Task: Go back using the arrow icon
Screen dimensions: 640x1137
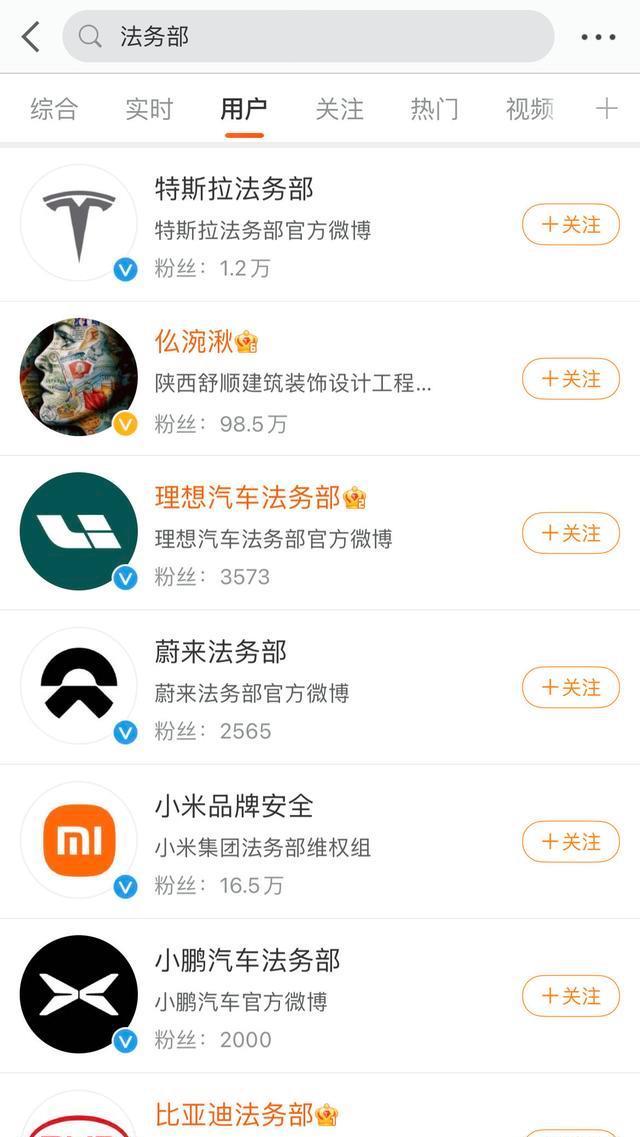Action: point(31,37)
